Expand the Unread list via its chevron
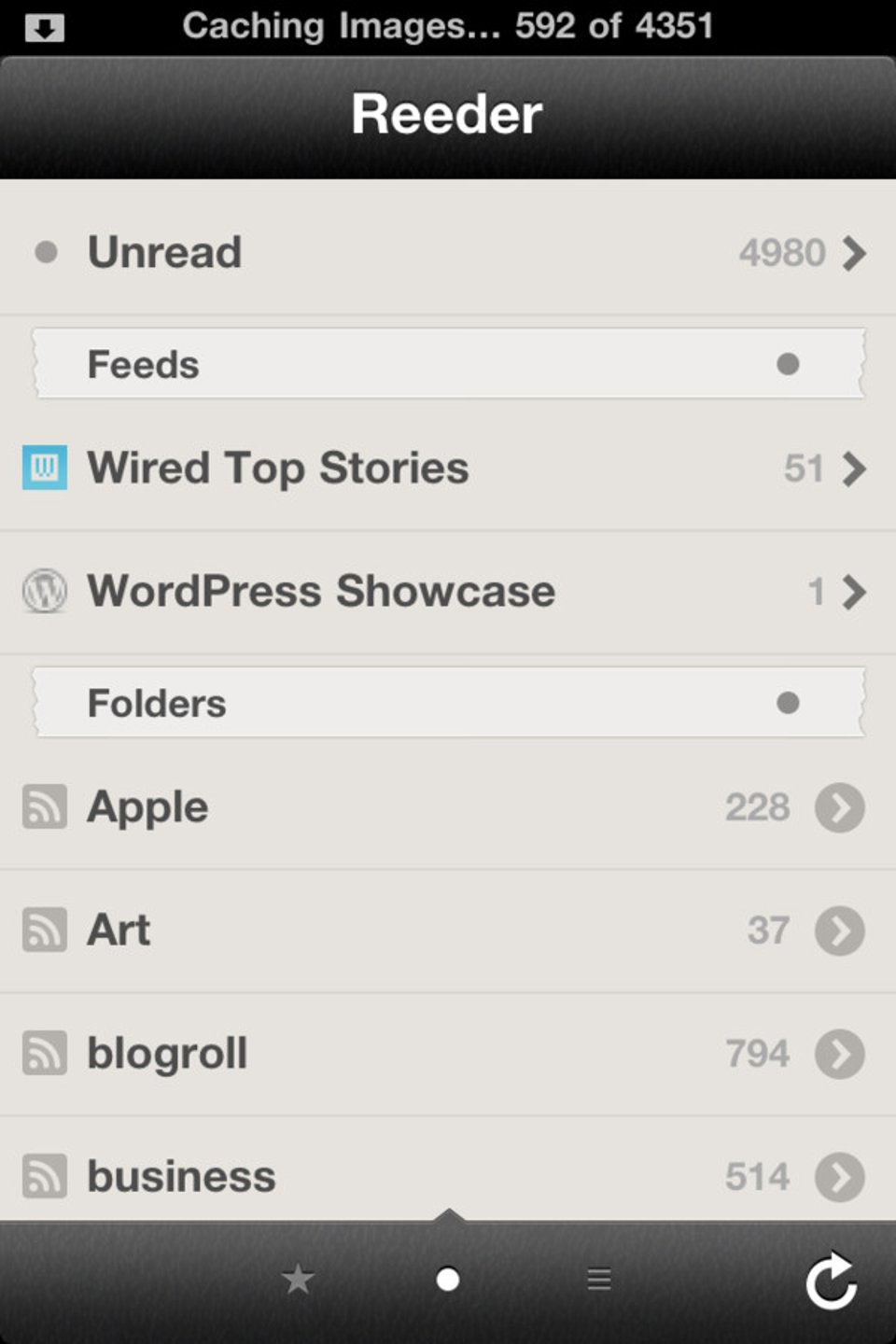896x1344 pixels. click(x=854, y=253)
